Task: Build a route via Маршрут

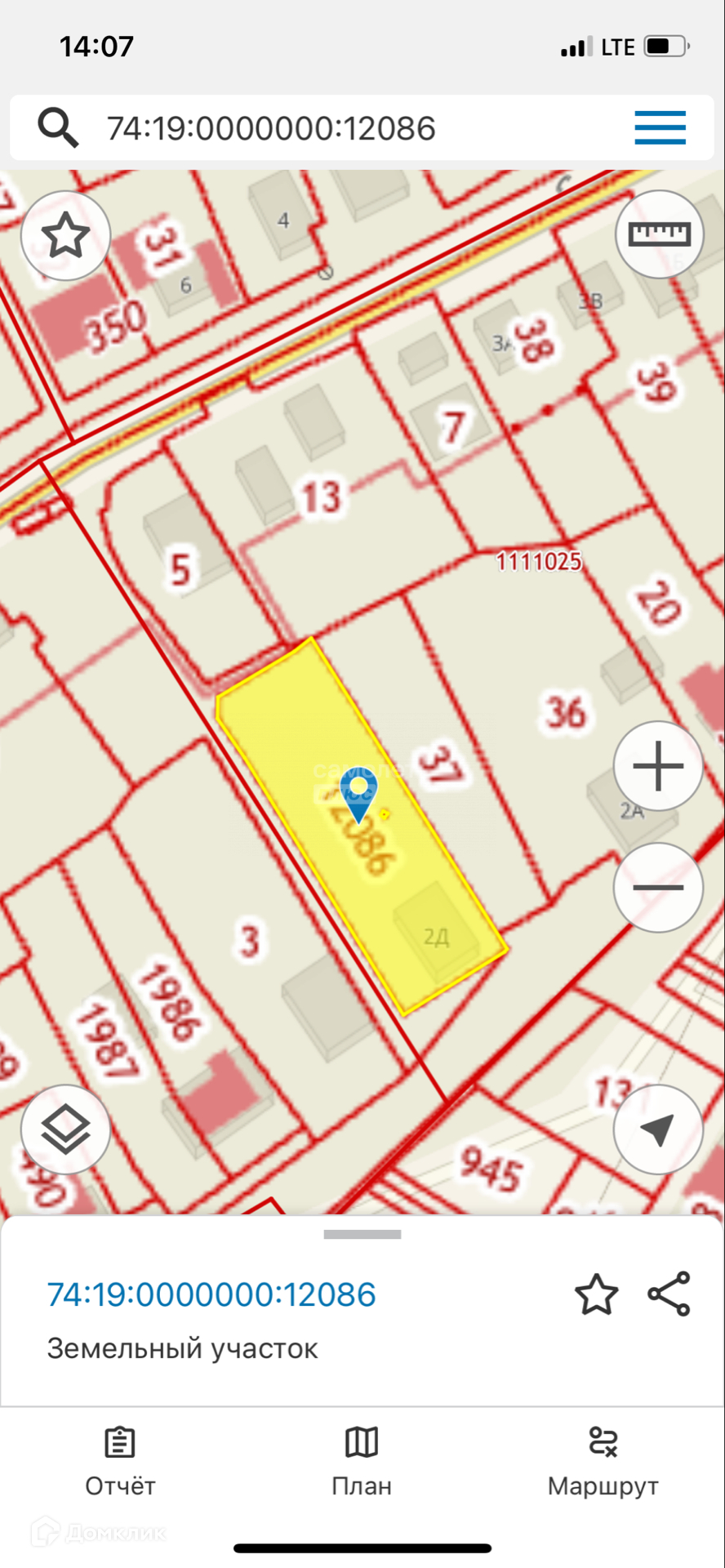Action: [x=603, y=1463]
